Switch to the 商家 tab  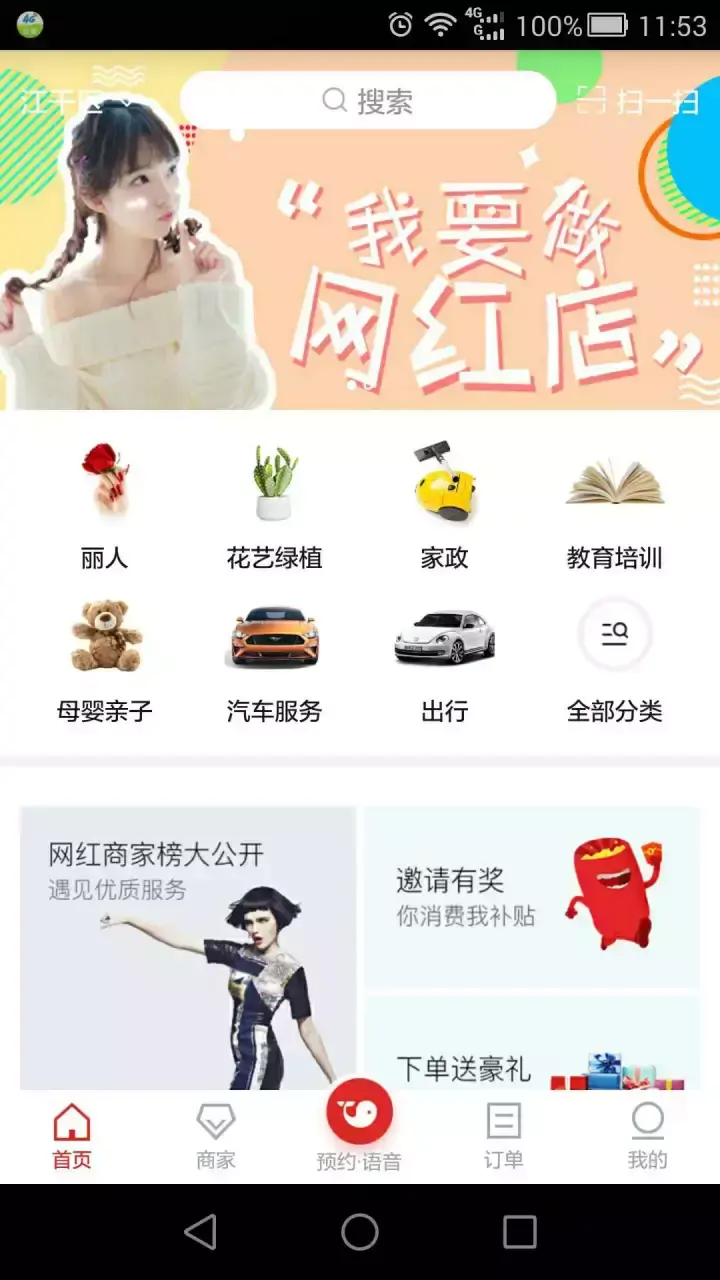click(x=216, y=1137)
